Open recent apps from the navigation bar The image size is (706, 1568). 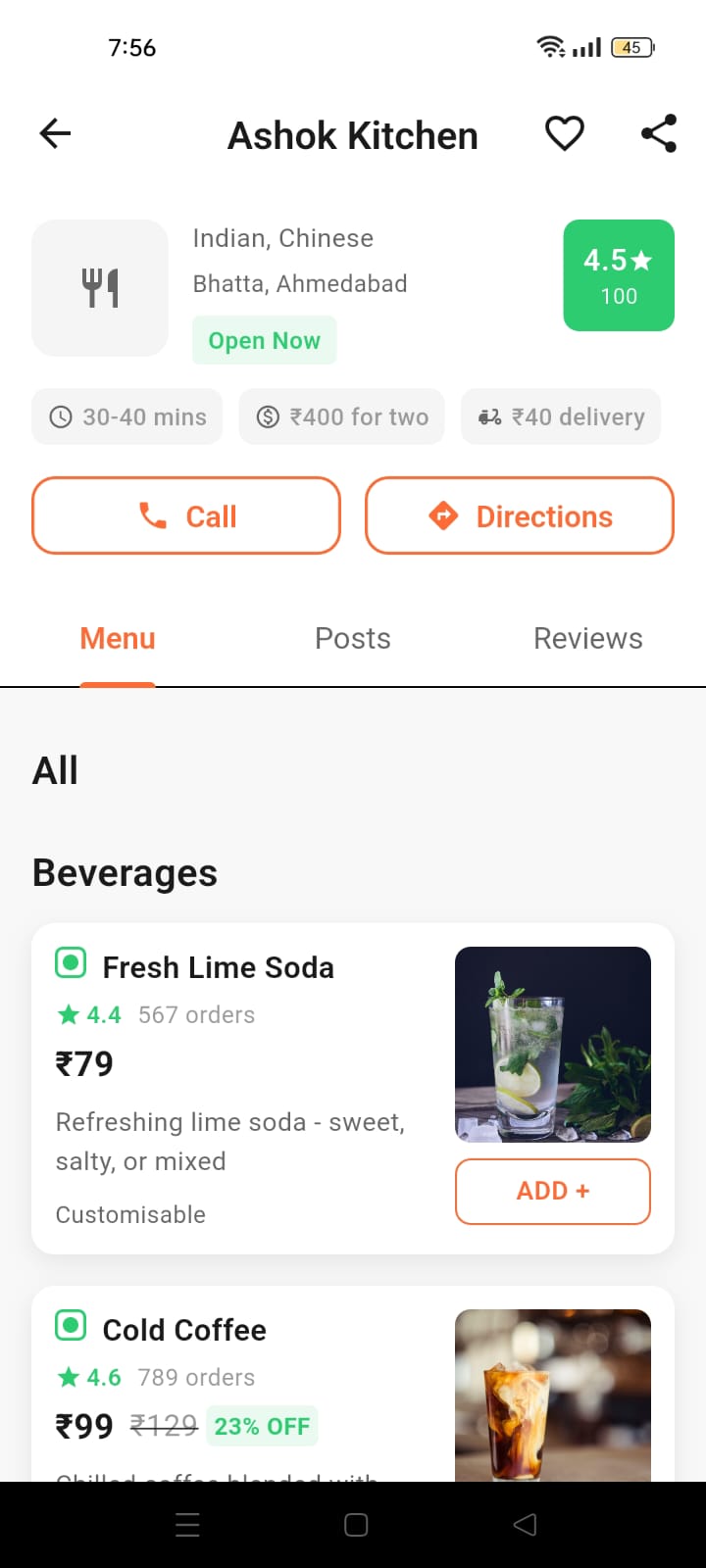[187, 1525]
